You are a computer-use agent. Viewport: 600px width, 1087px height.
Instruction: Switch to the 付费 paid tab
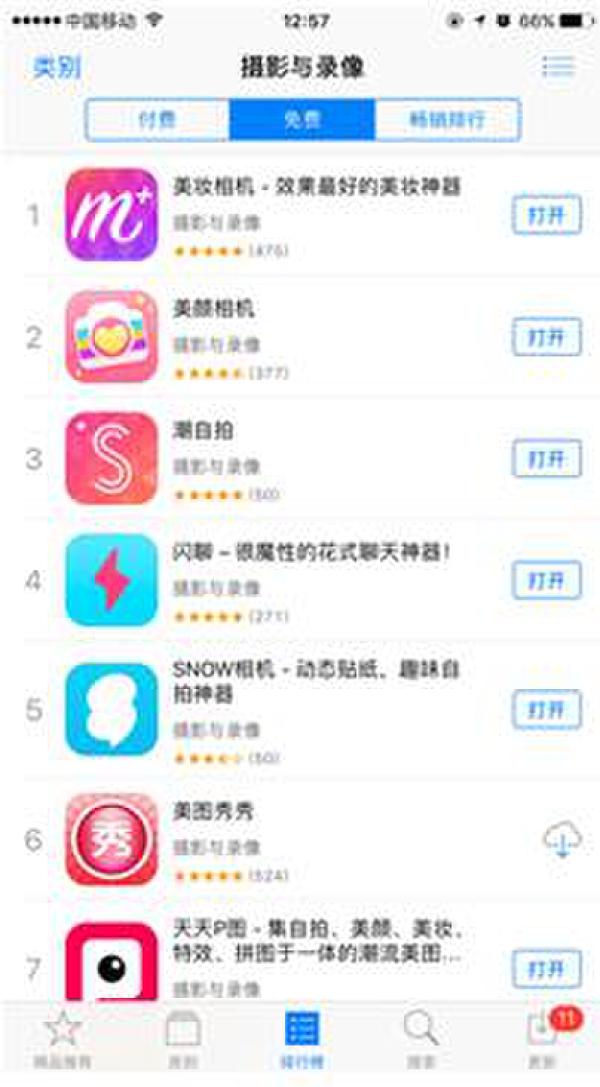pyautogui.click(x=157, y=120)
